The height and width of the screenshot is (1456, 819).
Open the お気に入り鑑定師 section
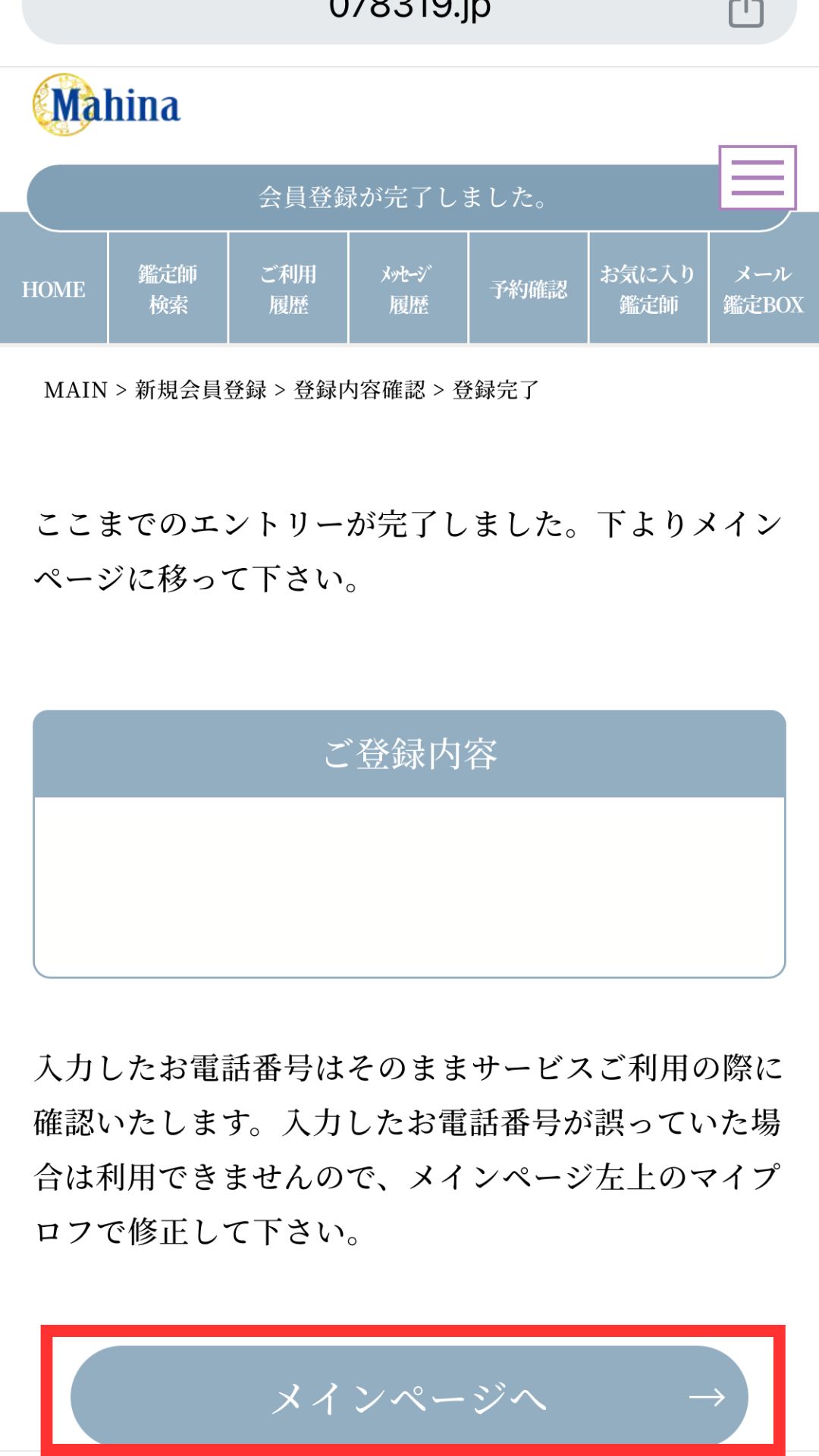click(647, 289)
